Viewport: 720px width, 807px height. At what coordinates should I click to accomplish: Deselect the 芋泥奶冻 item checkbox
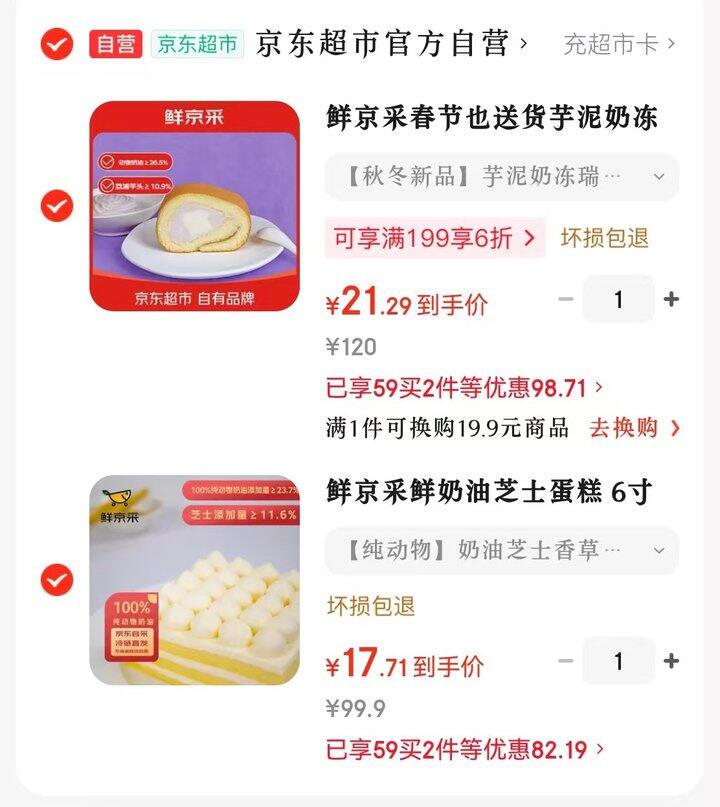[57, 206]
